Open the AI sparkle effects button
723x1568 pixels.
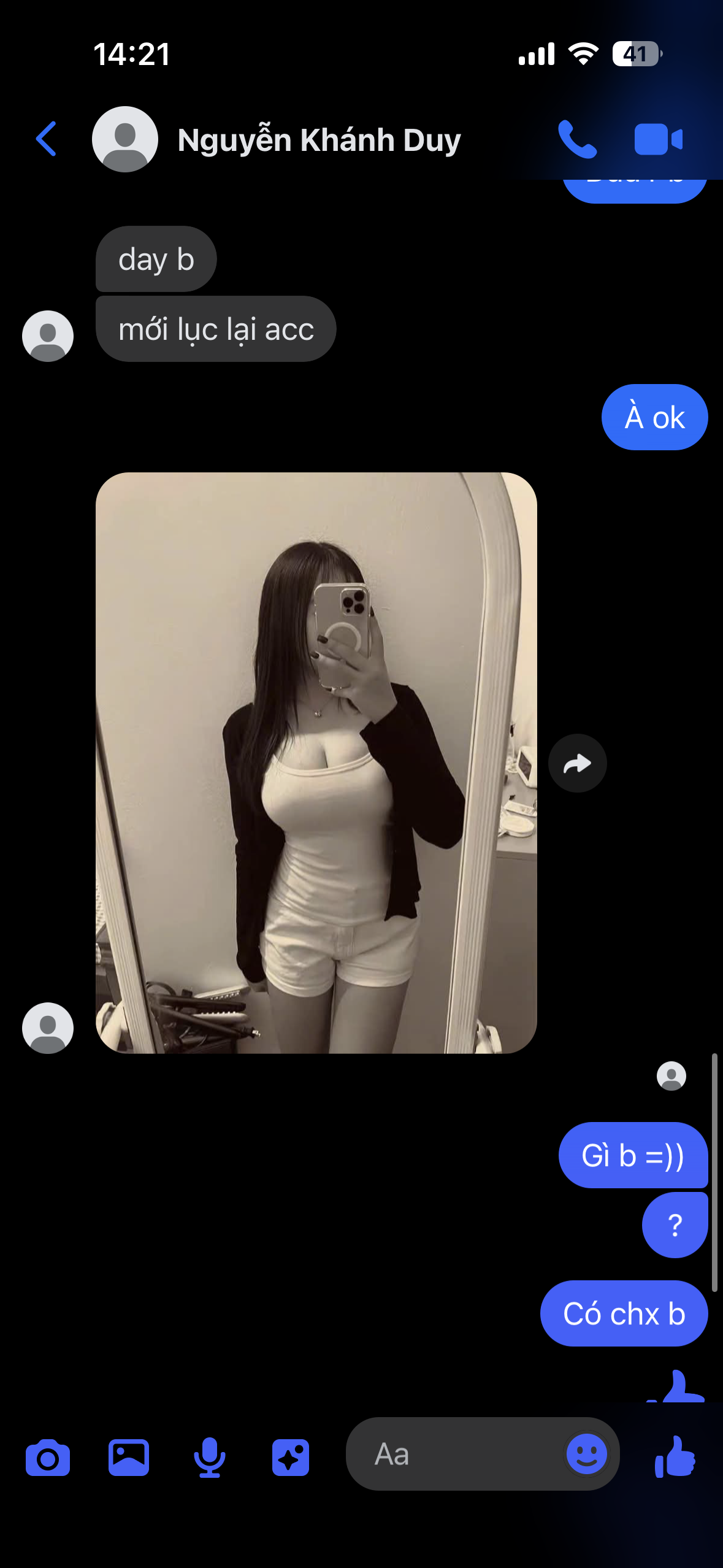(x=291, y=1458)
